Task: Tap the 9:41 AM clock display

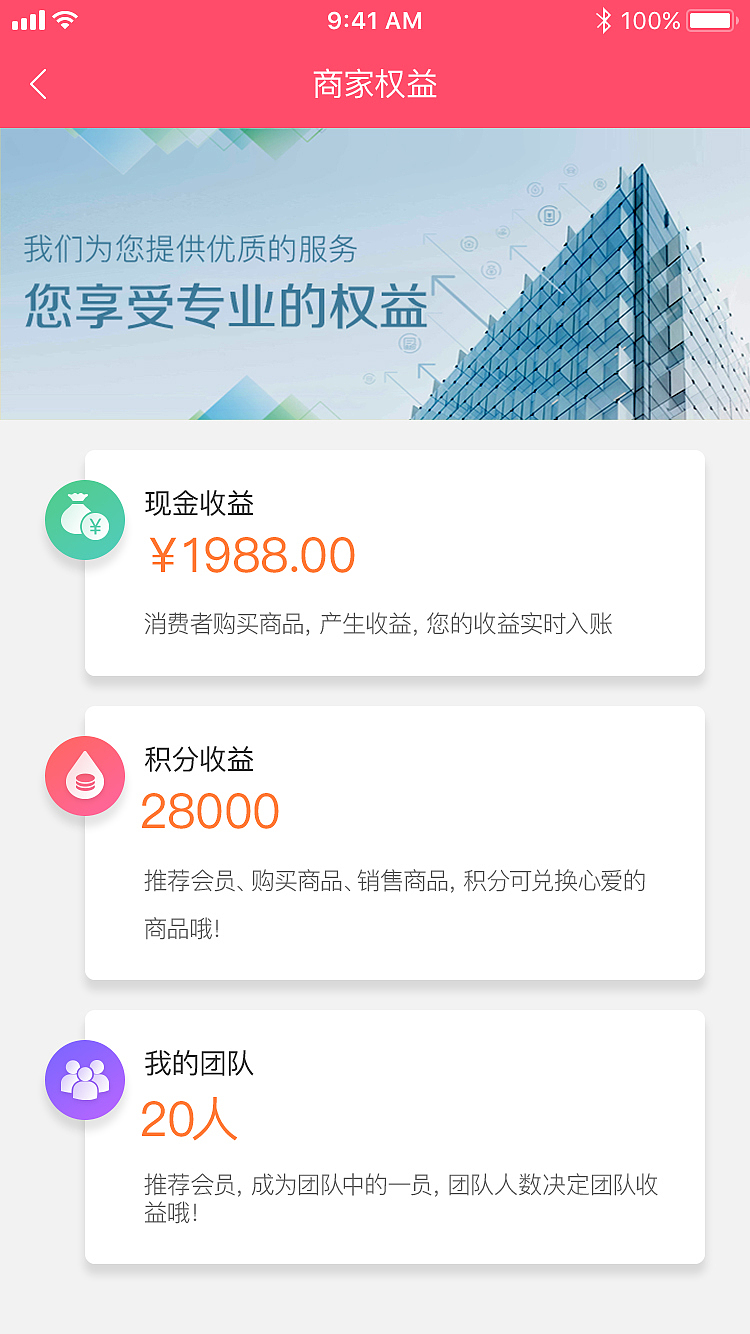Action: (374, 20)
